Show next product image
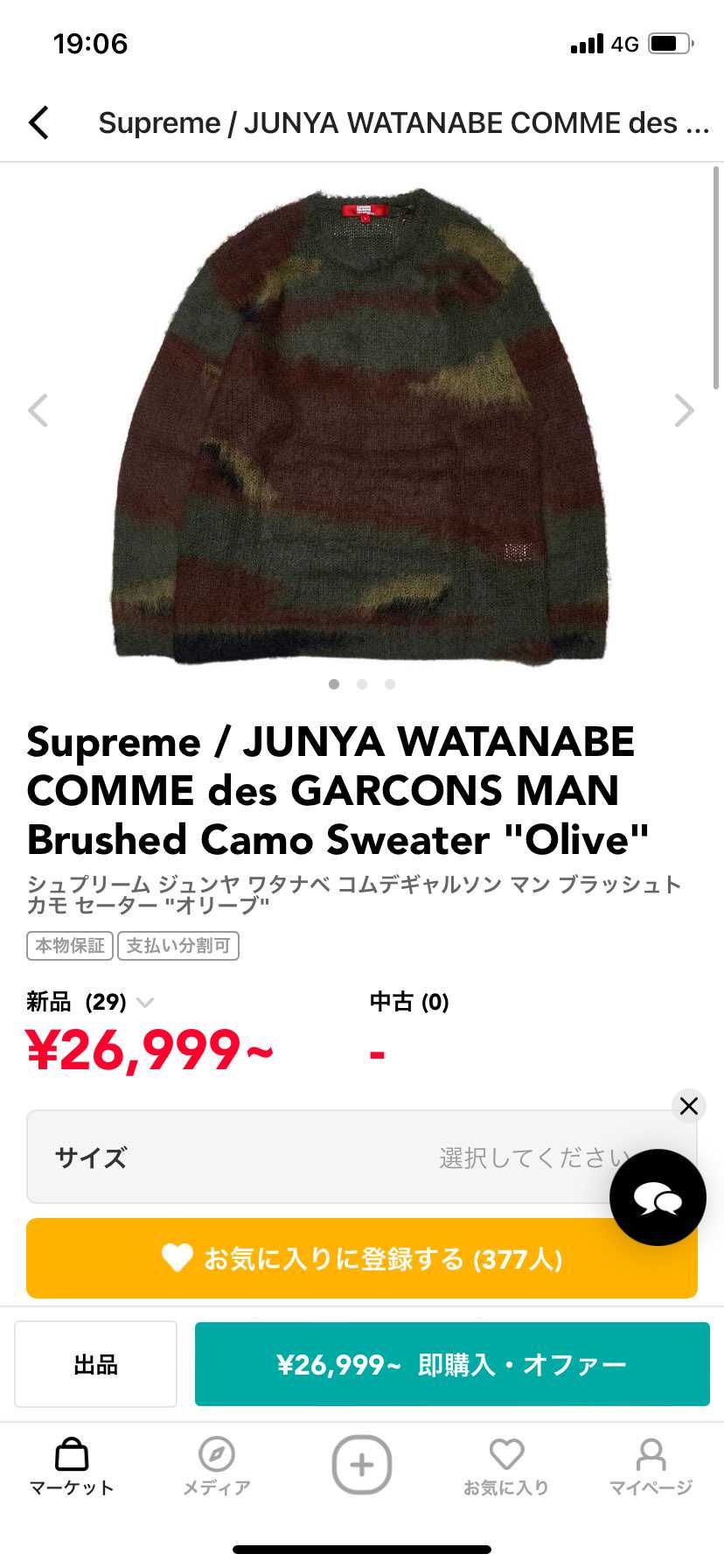Image resolution: width=724 pixels, height=1568 pixels. (684, 409)
